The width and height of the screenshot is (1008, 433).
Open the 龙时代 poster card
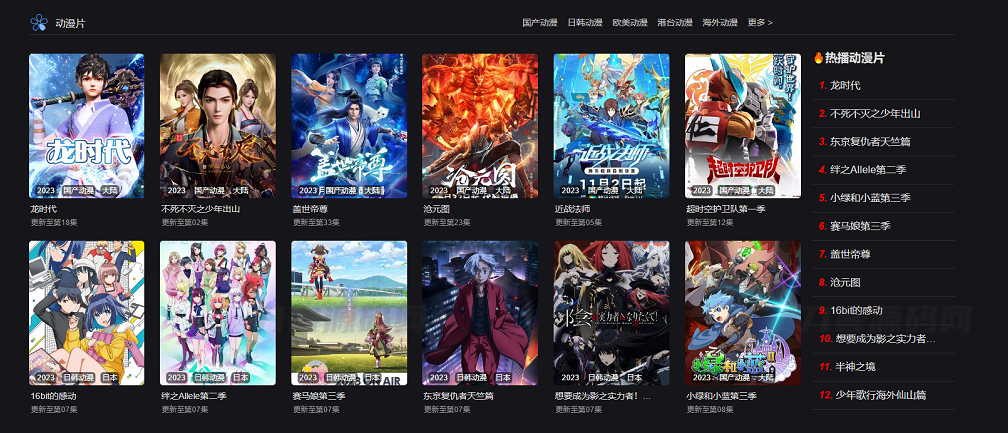point(86,125)
